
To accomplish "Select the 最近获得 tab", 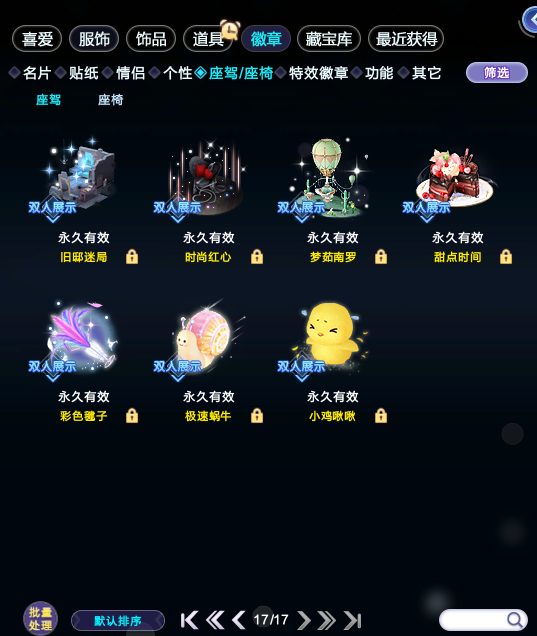I will (x=406, y=39).
